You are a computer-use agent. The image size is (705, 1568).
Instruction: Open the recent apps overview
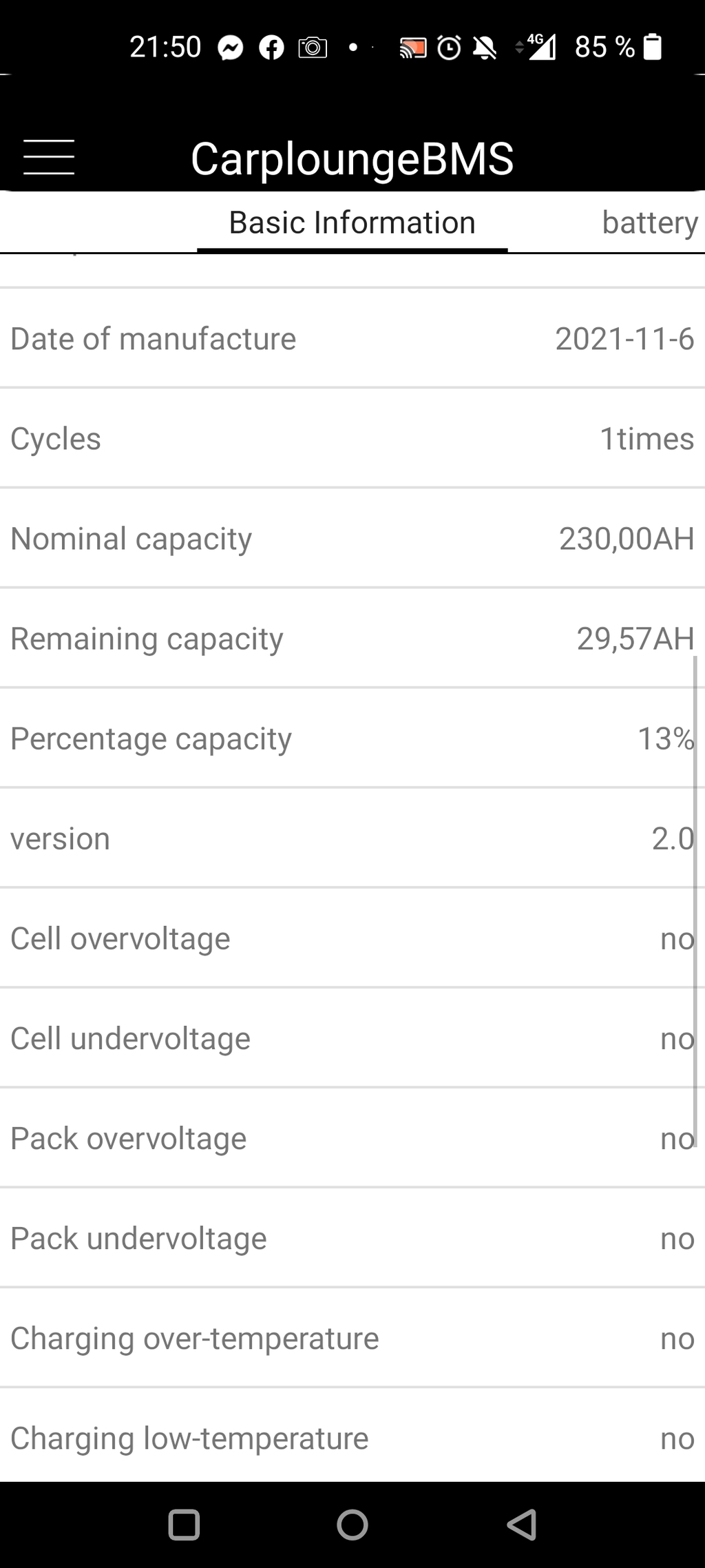[184, 1524]
